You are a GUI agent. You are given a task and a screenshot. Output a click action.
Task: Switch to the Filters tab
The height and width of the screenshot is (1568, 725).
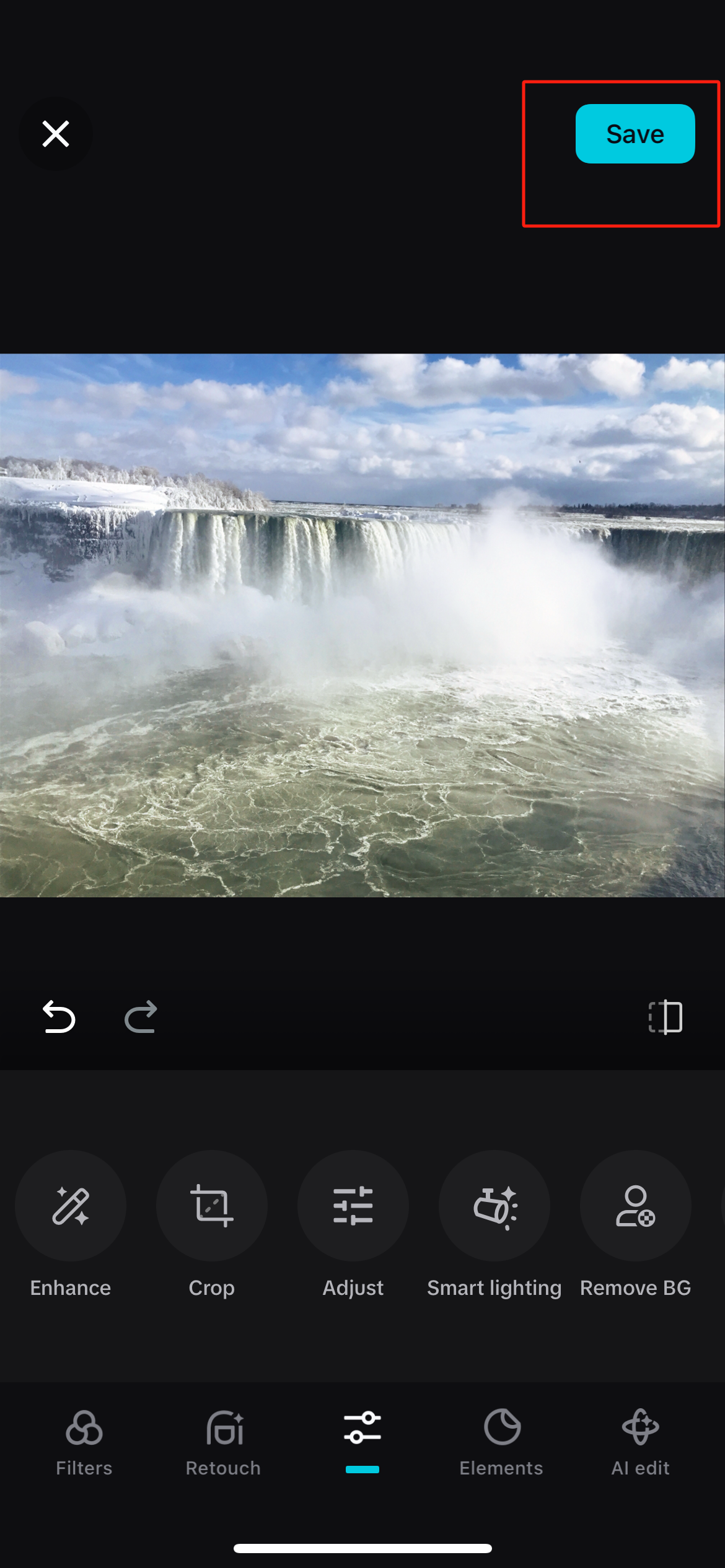tap(84, 1443)
